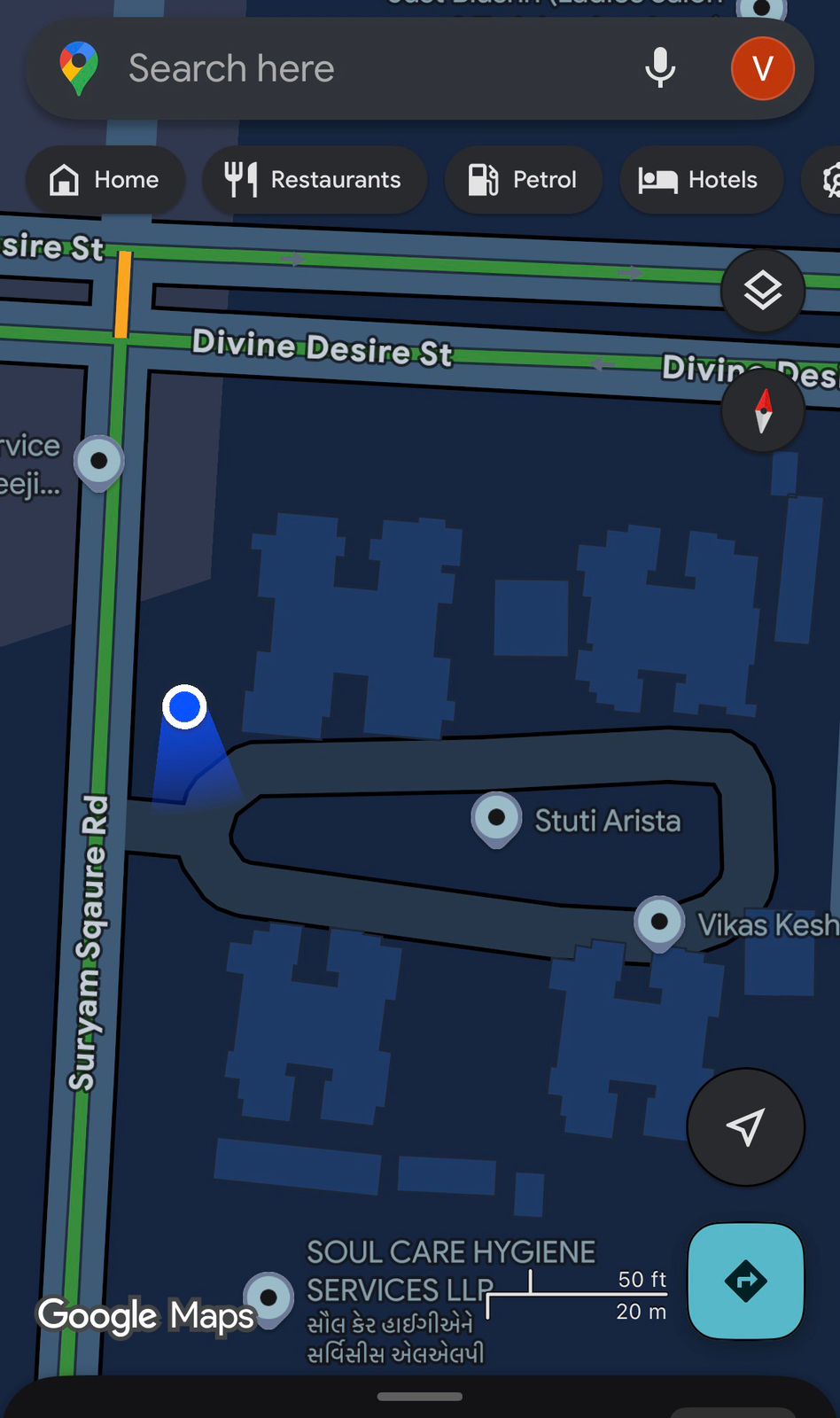840x1418 pixels.
Task: Open the map layers button
Action: [762, 291]
